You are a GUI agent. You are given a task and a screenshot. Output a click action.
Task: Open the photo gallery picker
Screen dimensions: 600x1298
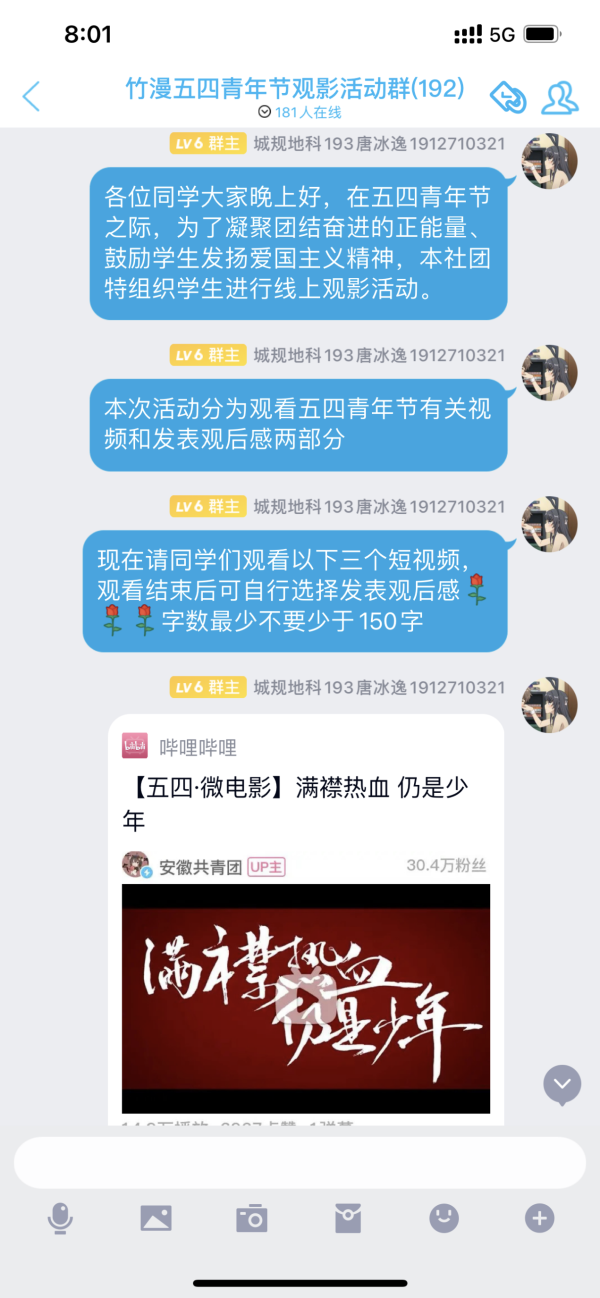point(156,1218)
